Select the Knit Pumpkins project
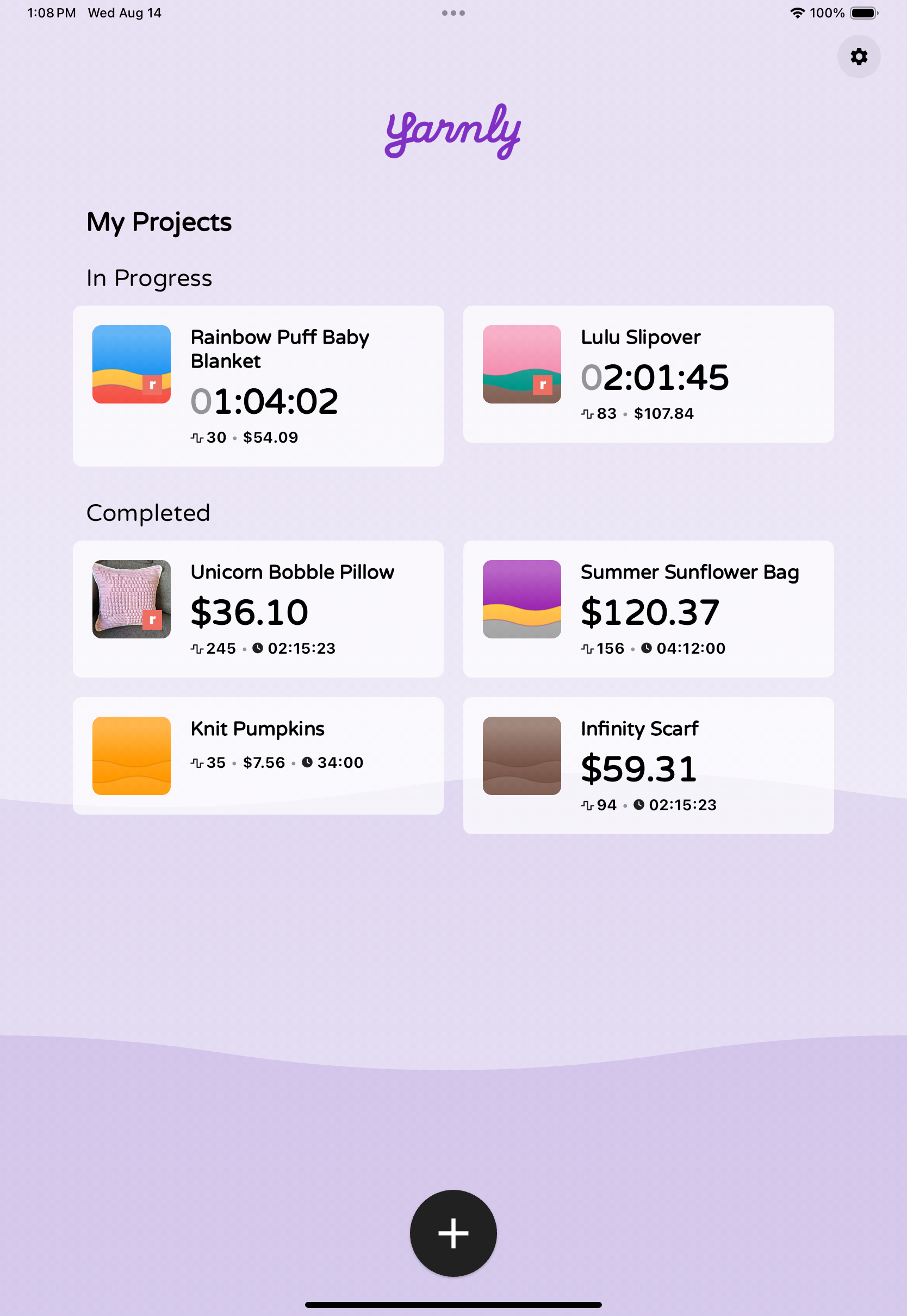The height and width of the screenshot is (1316, 907). pyautogui.click(x=258, y=756)
